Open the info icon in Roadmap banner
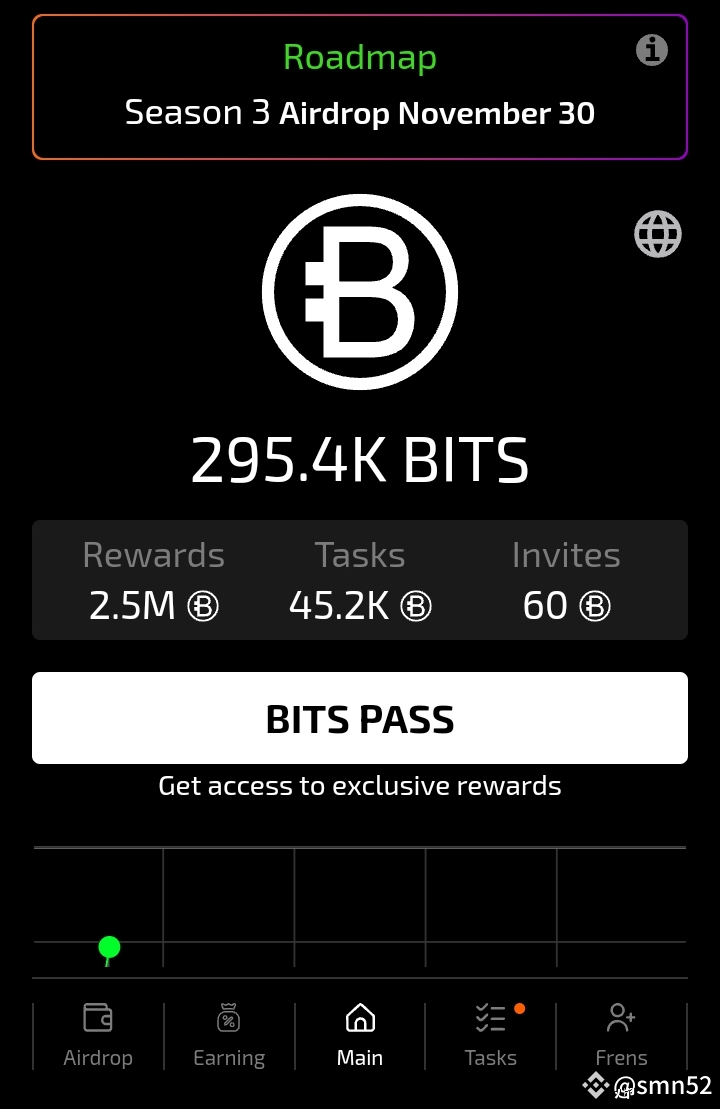720x1109 pixels. pyautogui.click(x=652, y=50)
